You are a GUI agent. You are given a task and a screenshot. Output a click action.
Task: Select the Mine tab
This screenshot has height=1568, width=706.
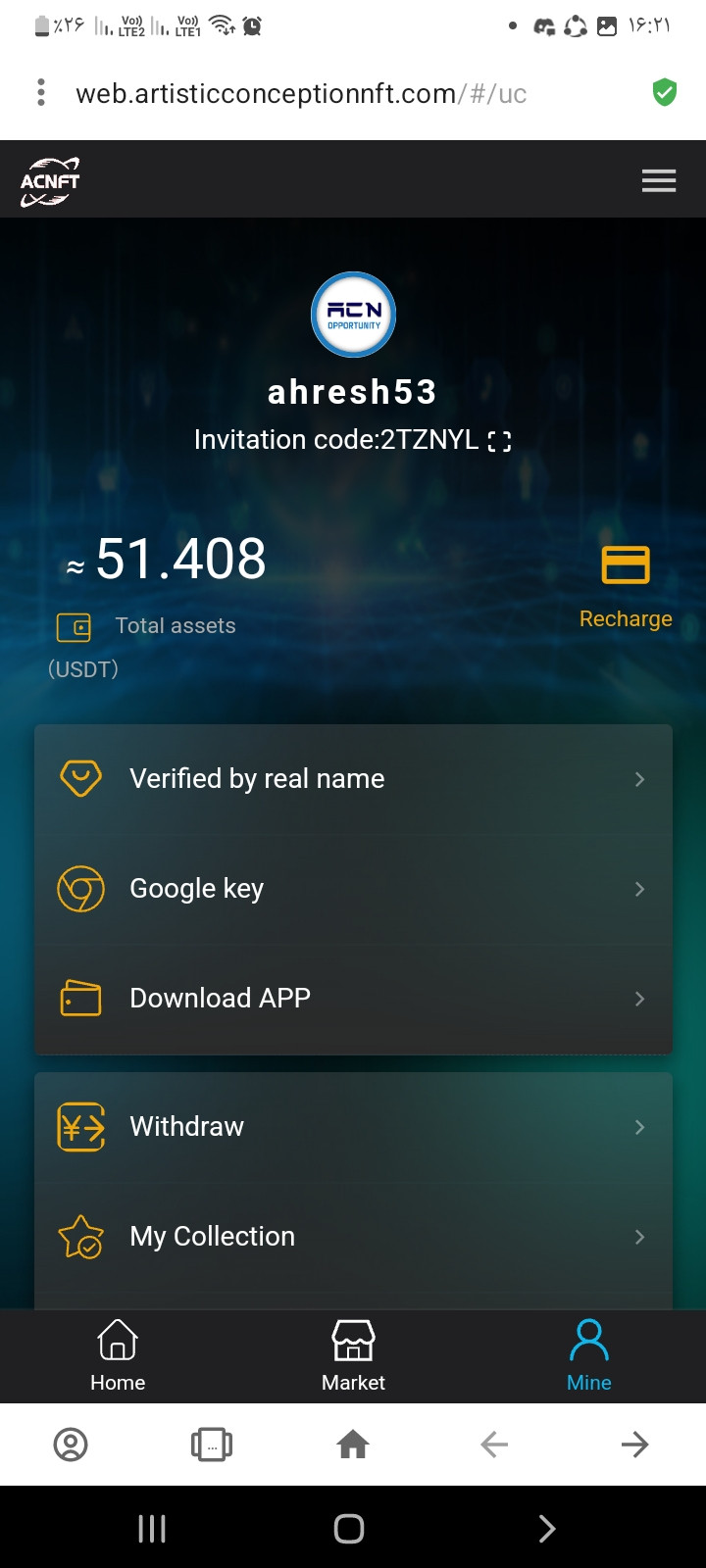coord(588,1356)
